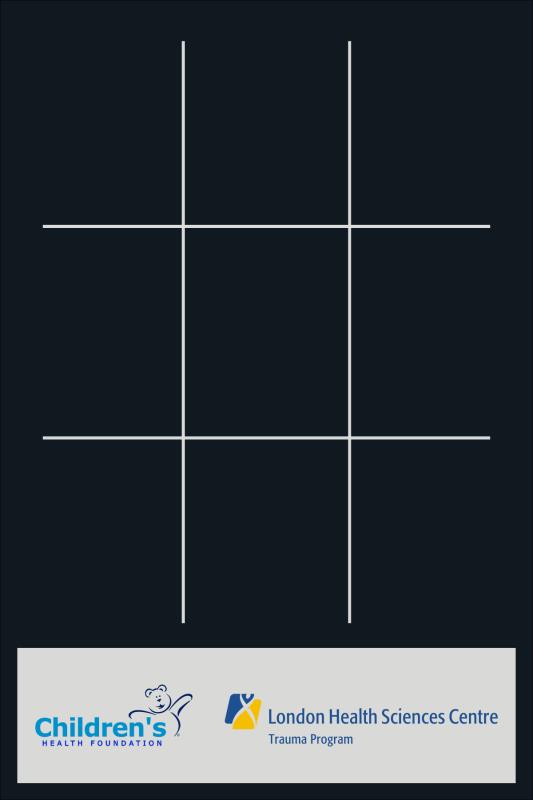Mark the top-middle square of the grid
The image size is (533, 800).
coord(266,133)
